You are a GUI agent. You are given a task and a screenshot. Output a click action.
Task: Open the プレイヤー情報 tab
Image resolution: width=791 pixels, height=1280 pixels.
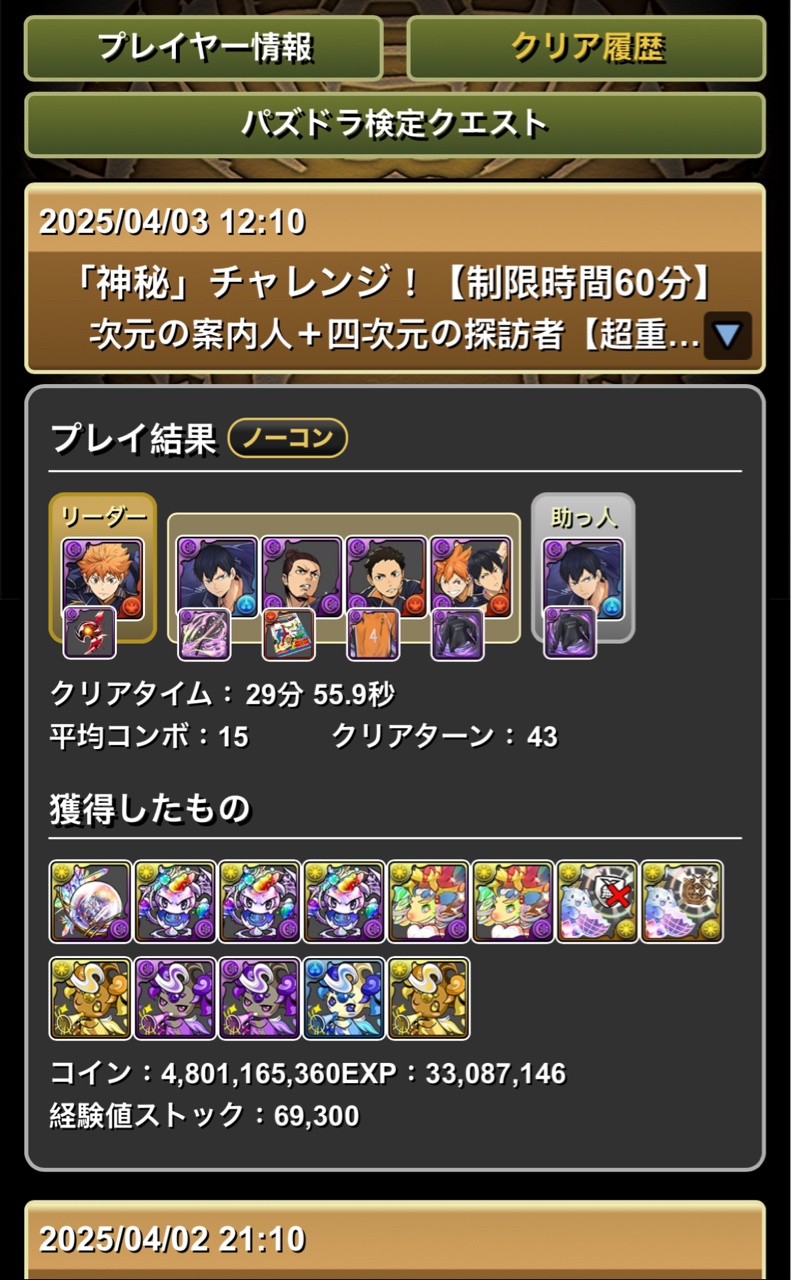click(204, 48)
